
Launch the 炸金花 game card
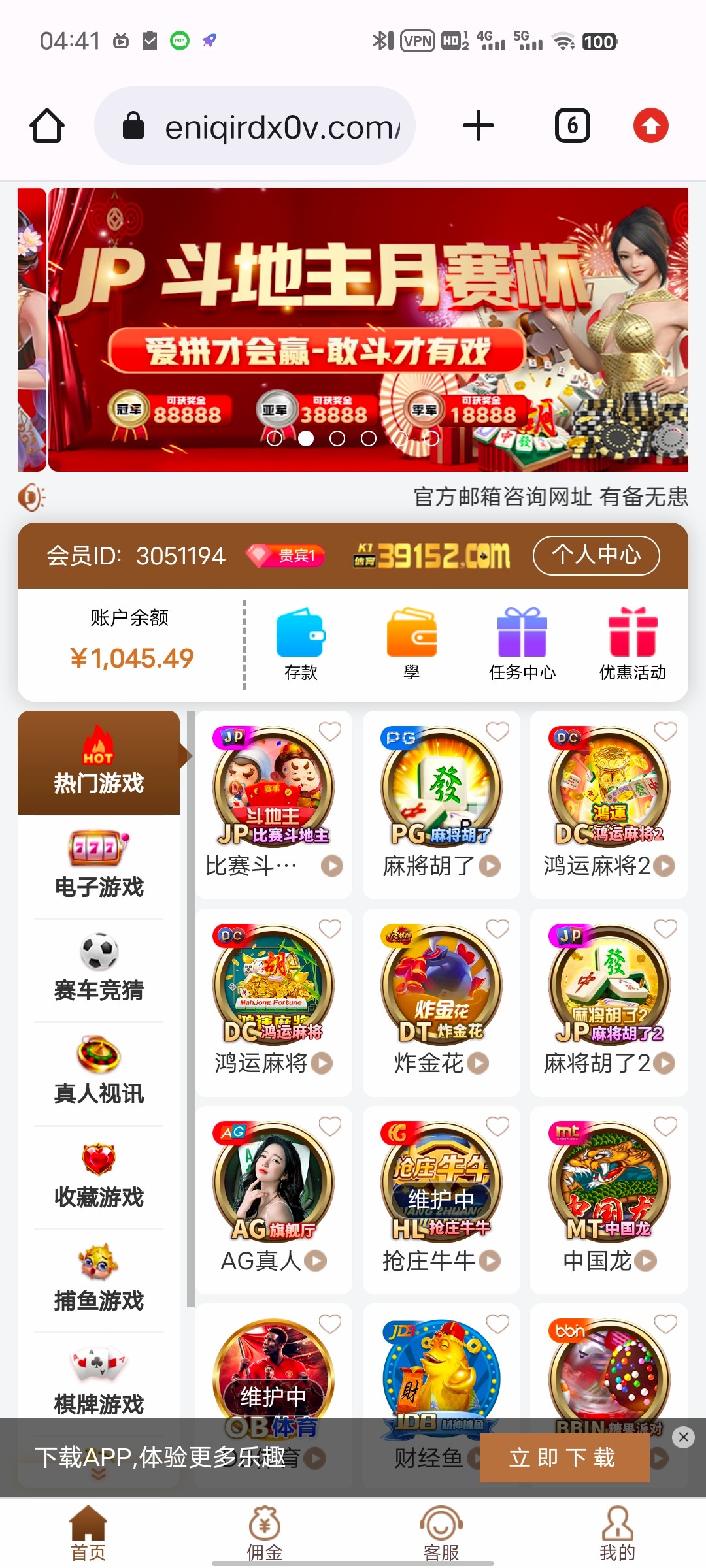[441, 1001]
